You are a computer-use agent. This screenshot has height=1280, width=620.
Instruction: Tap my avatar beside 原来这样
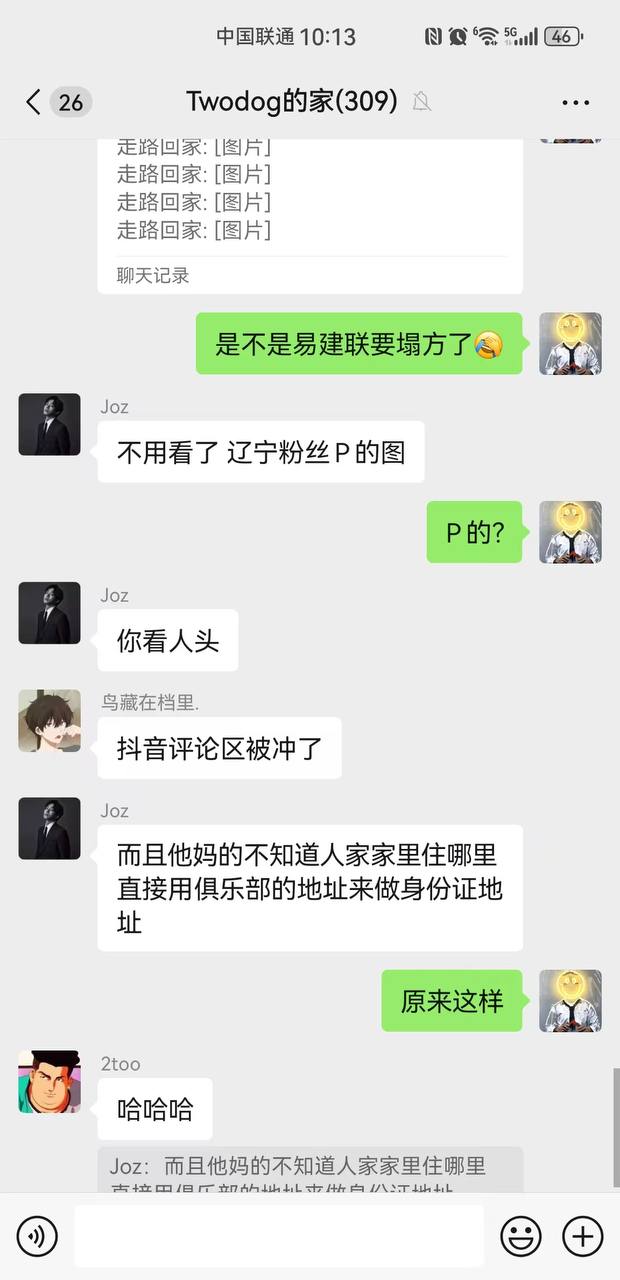point(570,1001)
